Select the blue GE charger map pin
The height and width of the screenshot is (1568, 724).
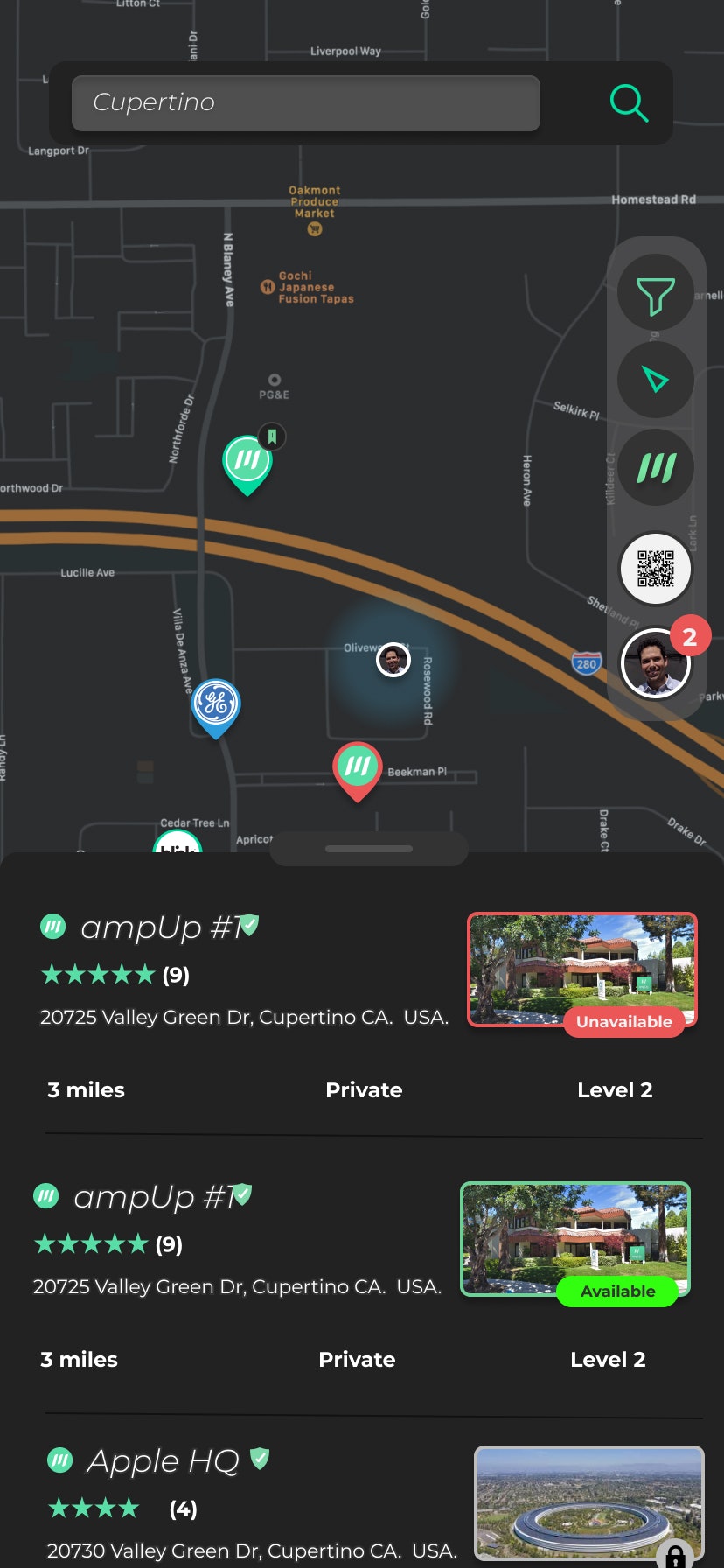coord(216,704)
